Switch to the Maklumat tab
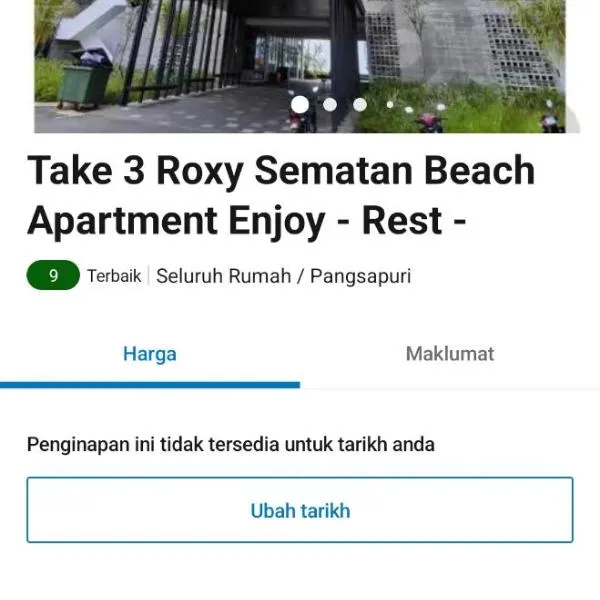The height and width of the screenshot is (600, 600). (x=449, y=354)
